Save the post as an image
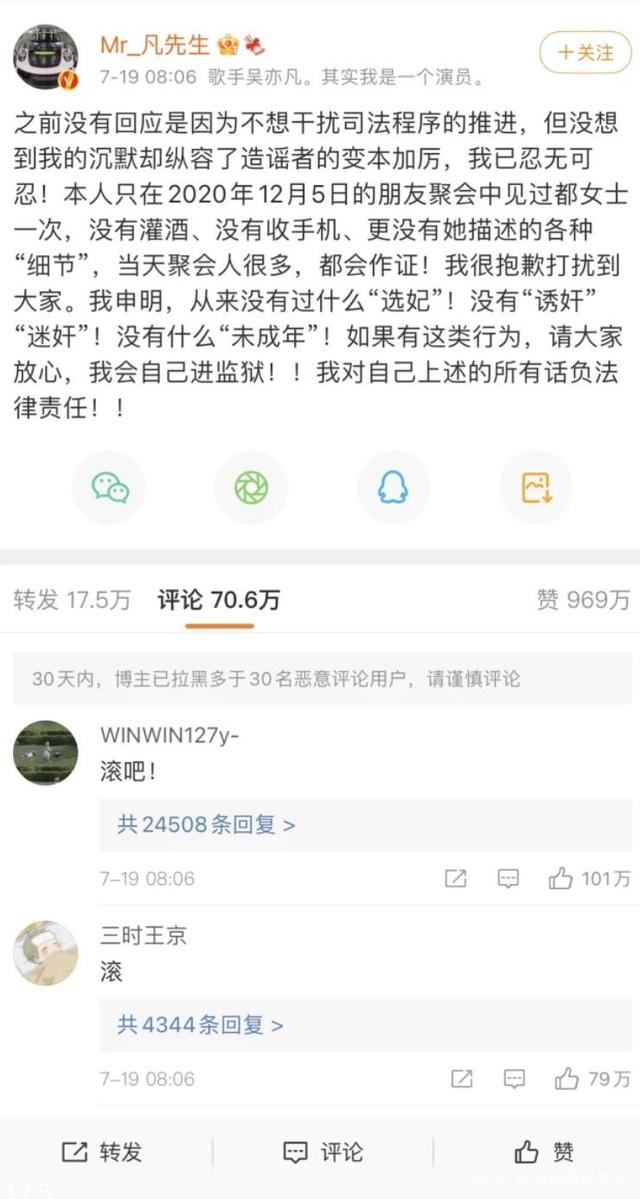Screen dimensions: 640x1199 click(536, 487)
